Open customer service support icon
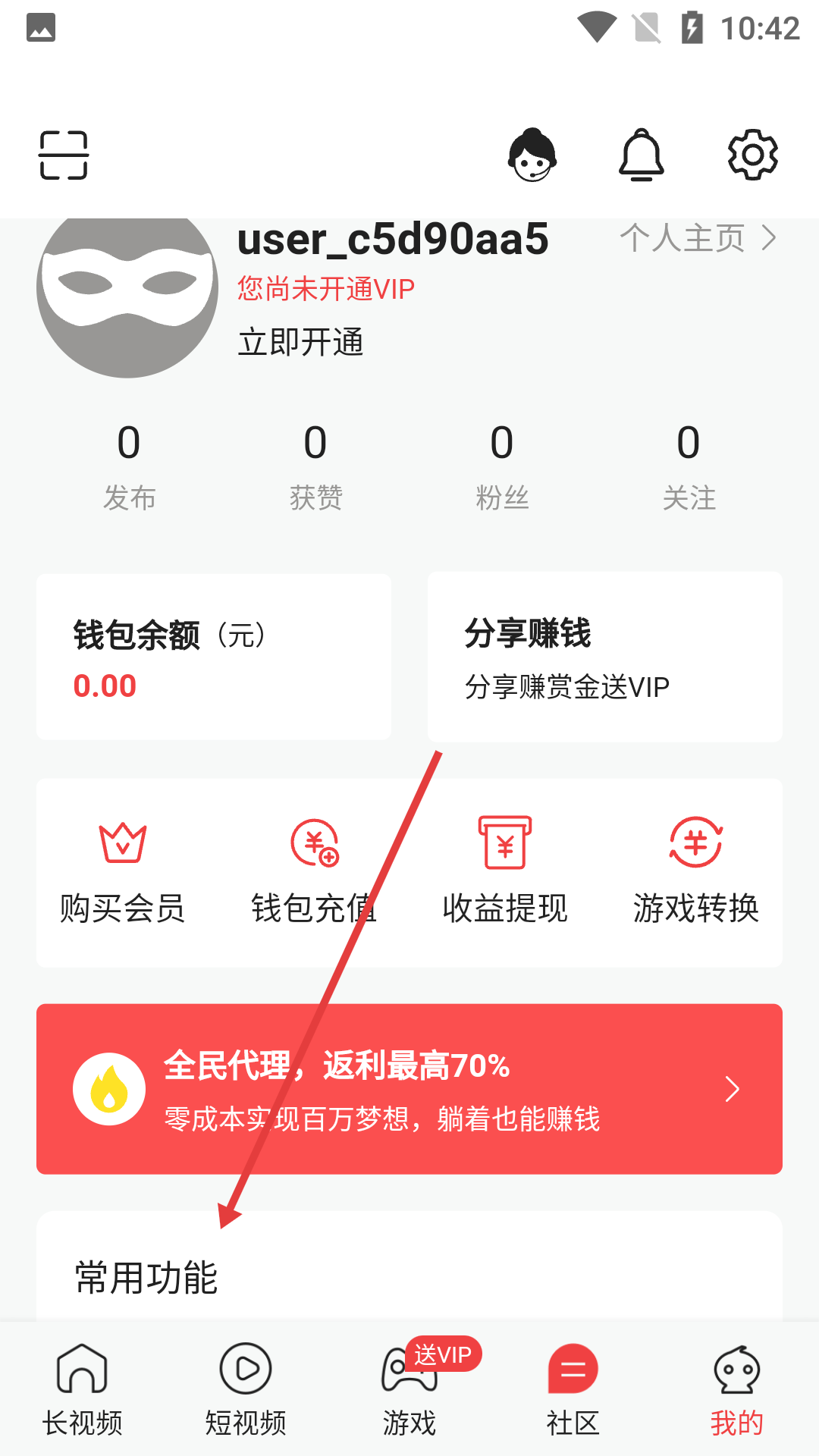This screenshot has width=819, height=1456. [x=532, y=154]
